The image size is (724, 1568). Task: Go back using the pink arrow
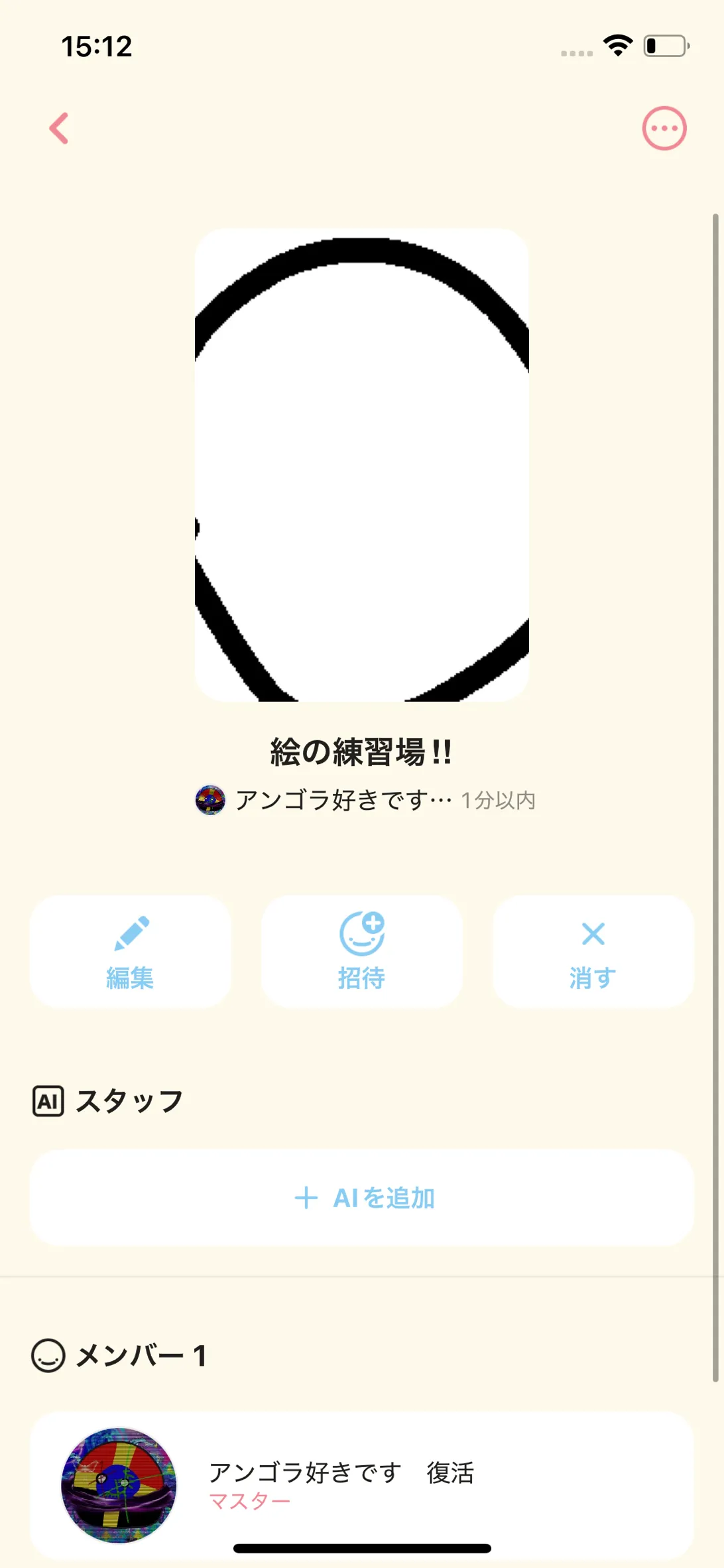coord(59,128)
